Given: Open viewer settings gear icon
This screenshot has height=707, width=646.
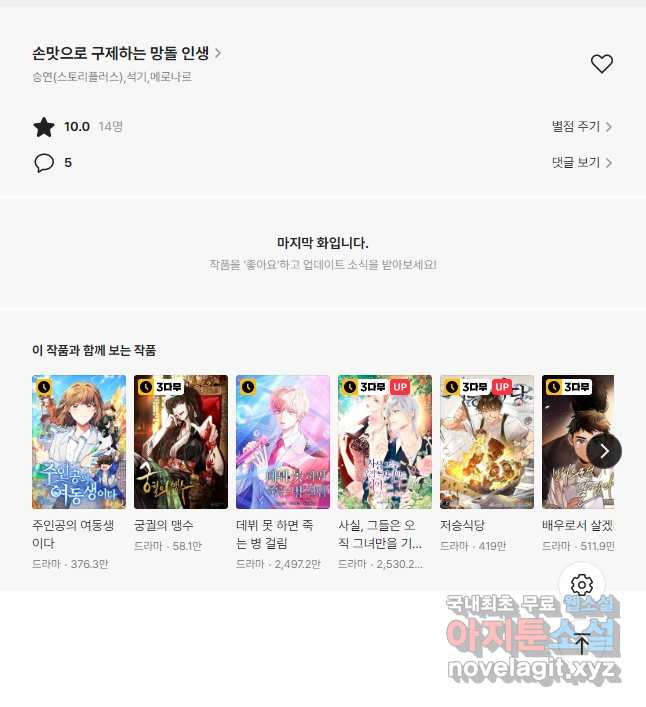Looking at the screenshot, I should (582, 585).
